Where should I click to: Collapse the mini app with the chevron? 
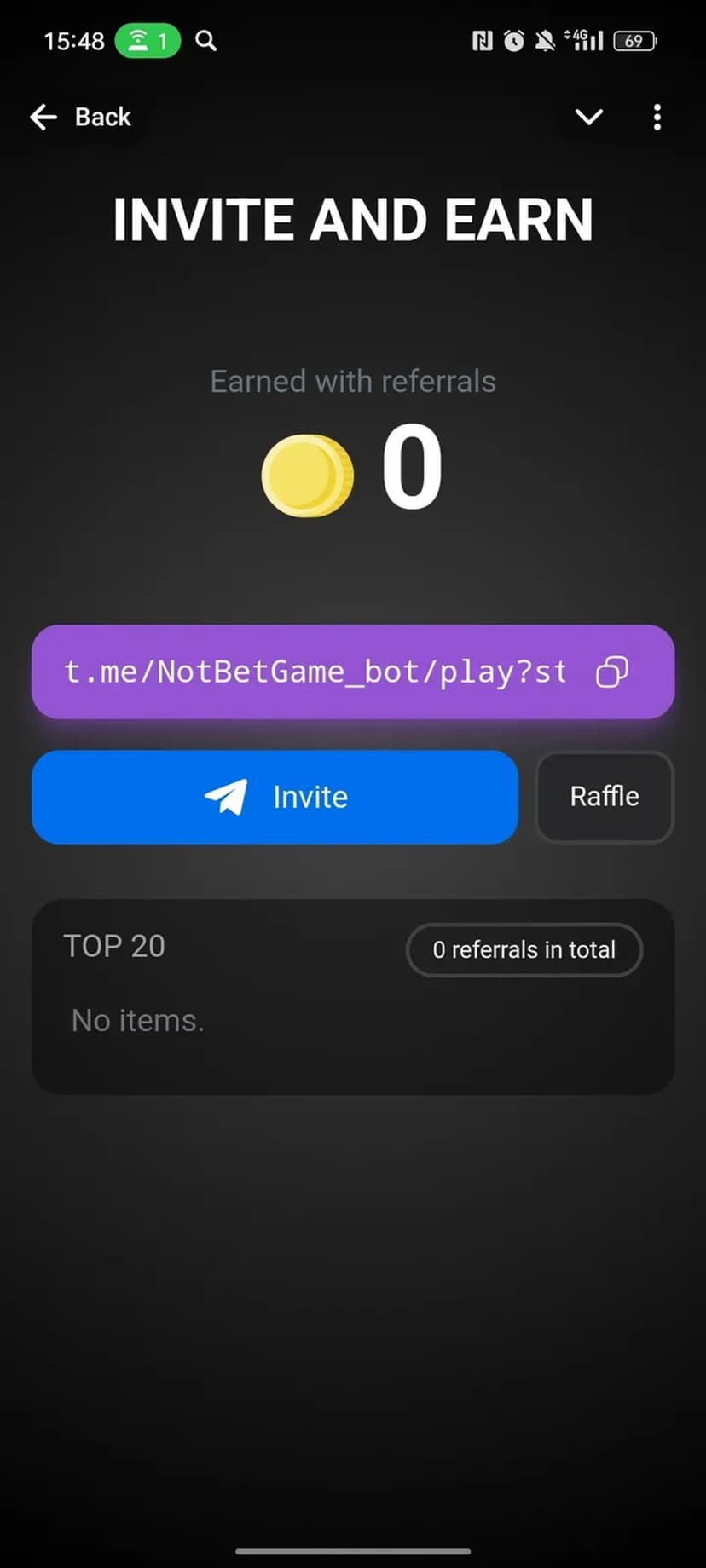(x=588, y=117)
